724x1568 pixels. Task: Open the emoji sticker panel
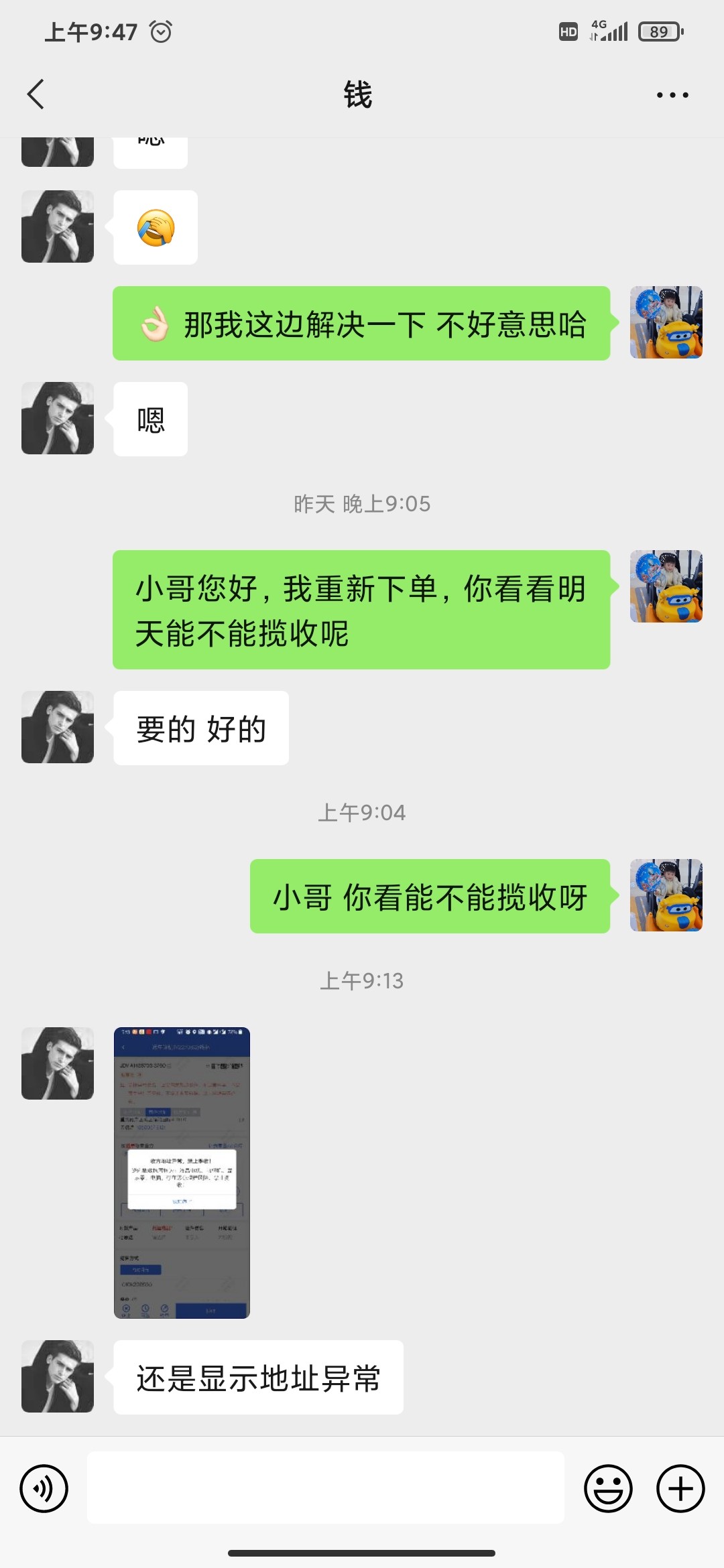(608, 1488)
